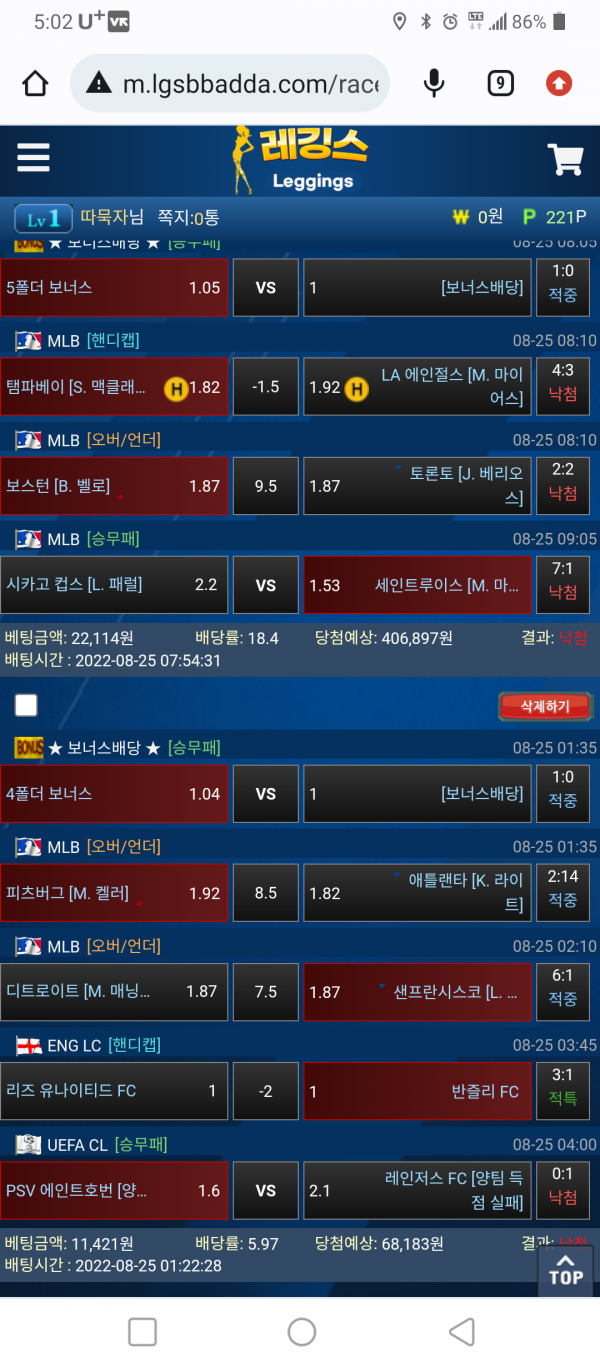Go back using system back button
This screenshot has height=1367, width=600.
coord(461,1331)
